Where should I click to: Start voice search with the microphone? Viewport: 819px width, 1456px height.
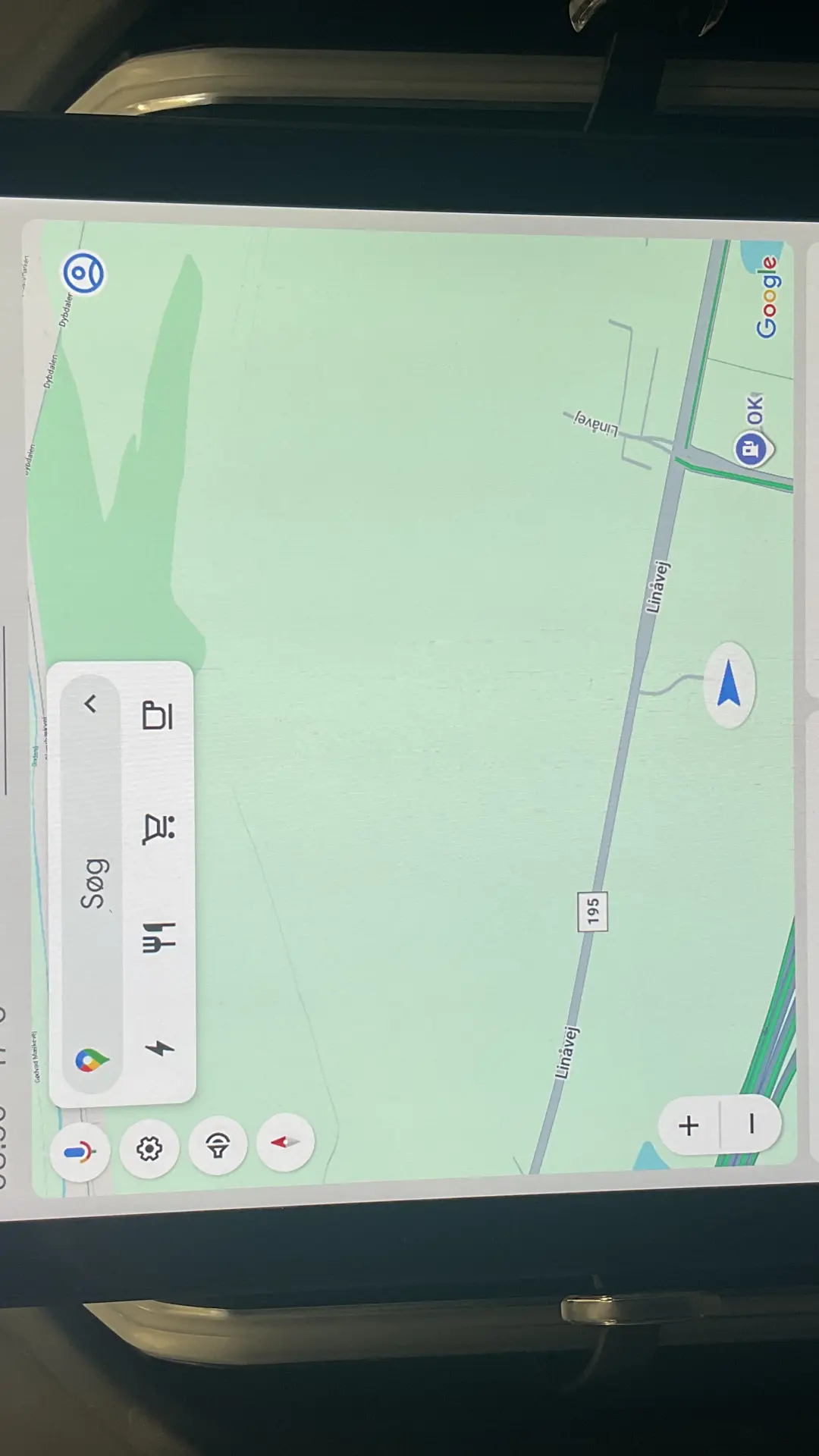point(80,1153)
